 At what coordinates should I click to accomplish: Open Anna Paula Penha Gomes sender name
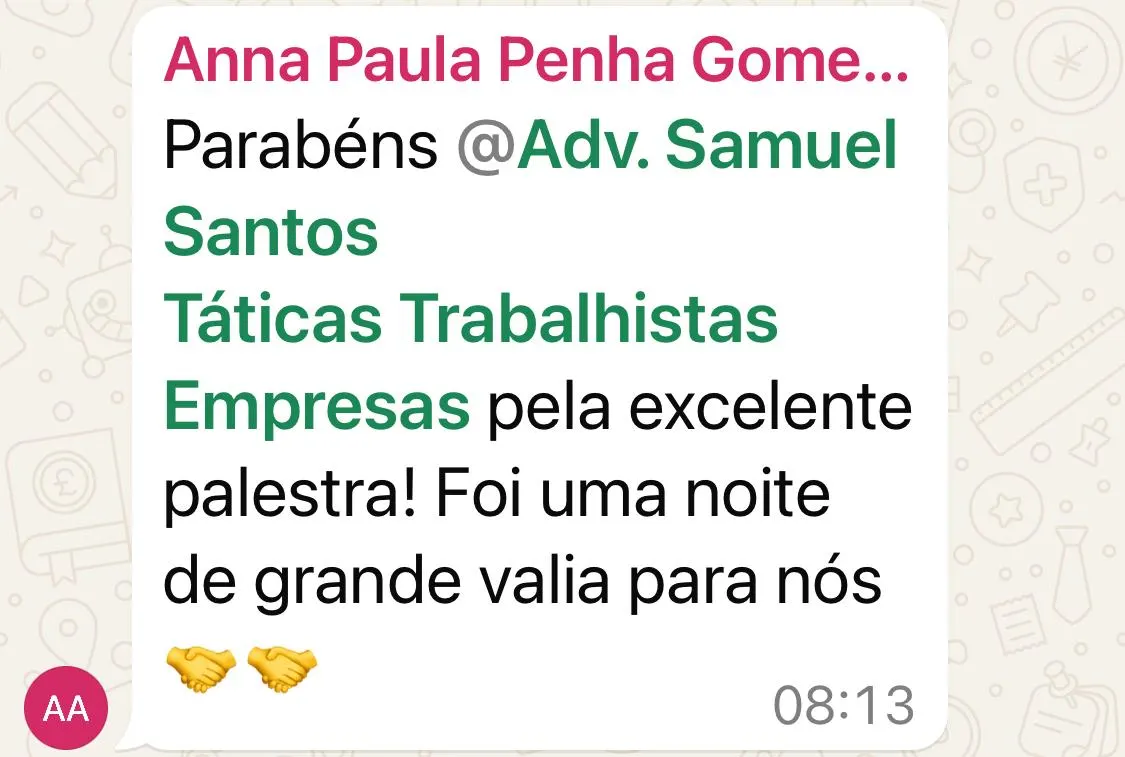pos(536,62)
